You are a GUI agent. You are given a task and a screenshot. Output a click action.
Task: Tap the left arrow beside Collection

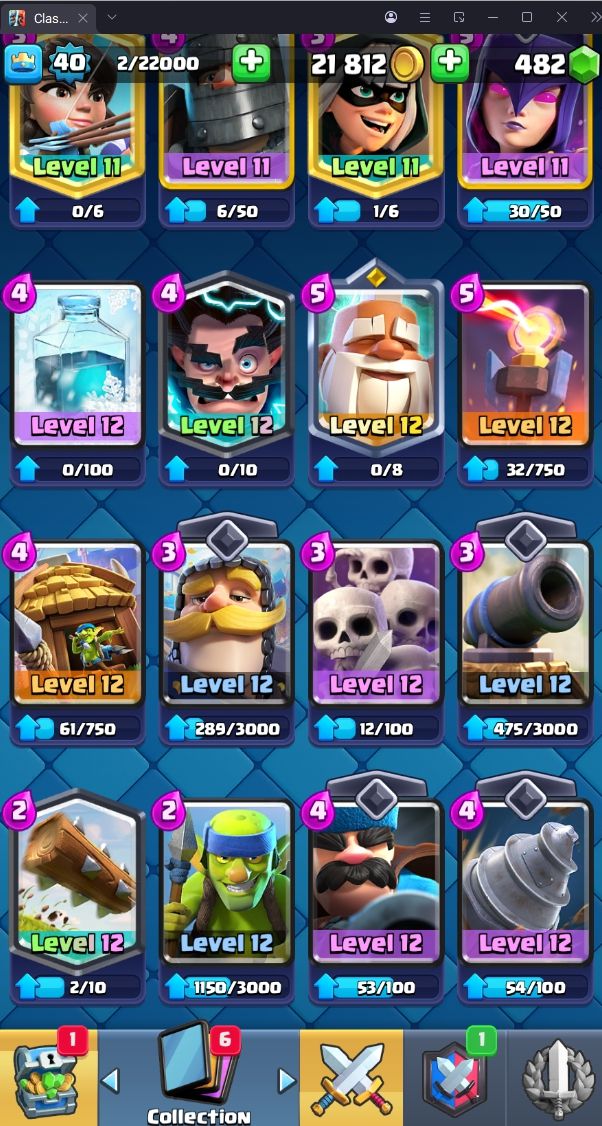click(x=112, y=1080)
